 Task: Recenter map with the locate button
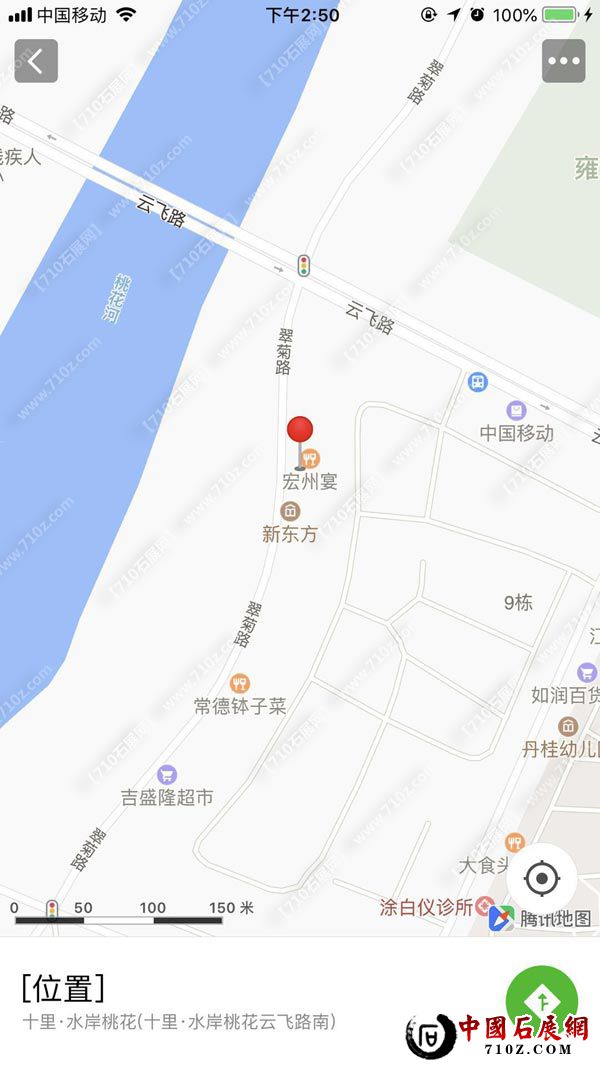(542, 879)
